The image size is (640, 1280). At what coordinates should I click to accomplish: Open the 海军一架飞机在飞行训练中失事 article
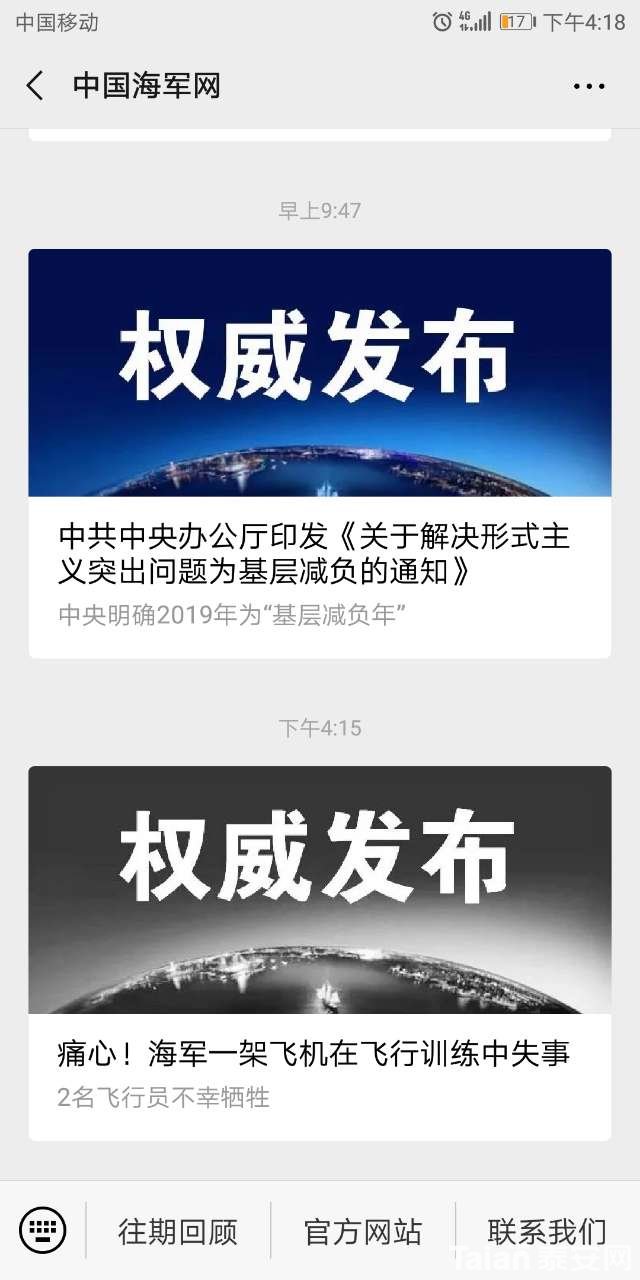point(320,953)
